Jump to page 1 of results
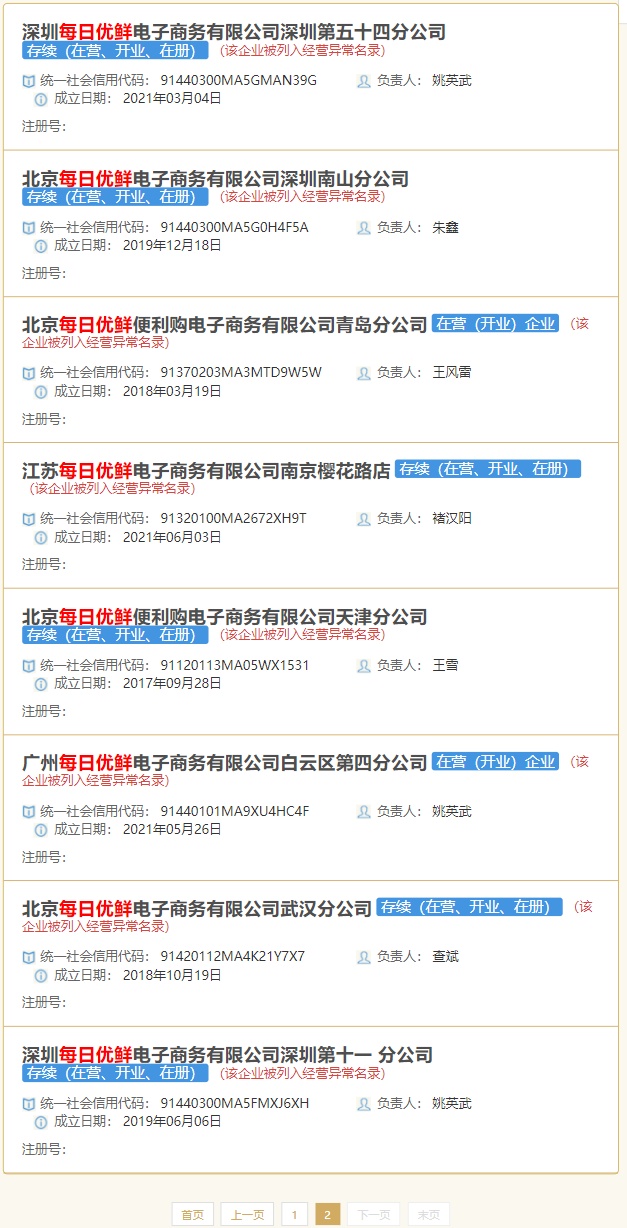This screenshot has width=627, height=1228. tap(294, 1214)
